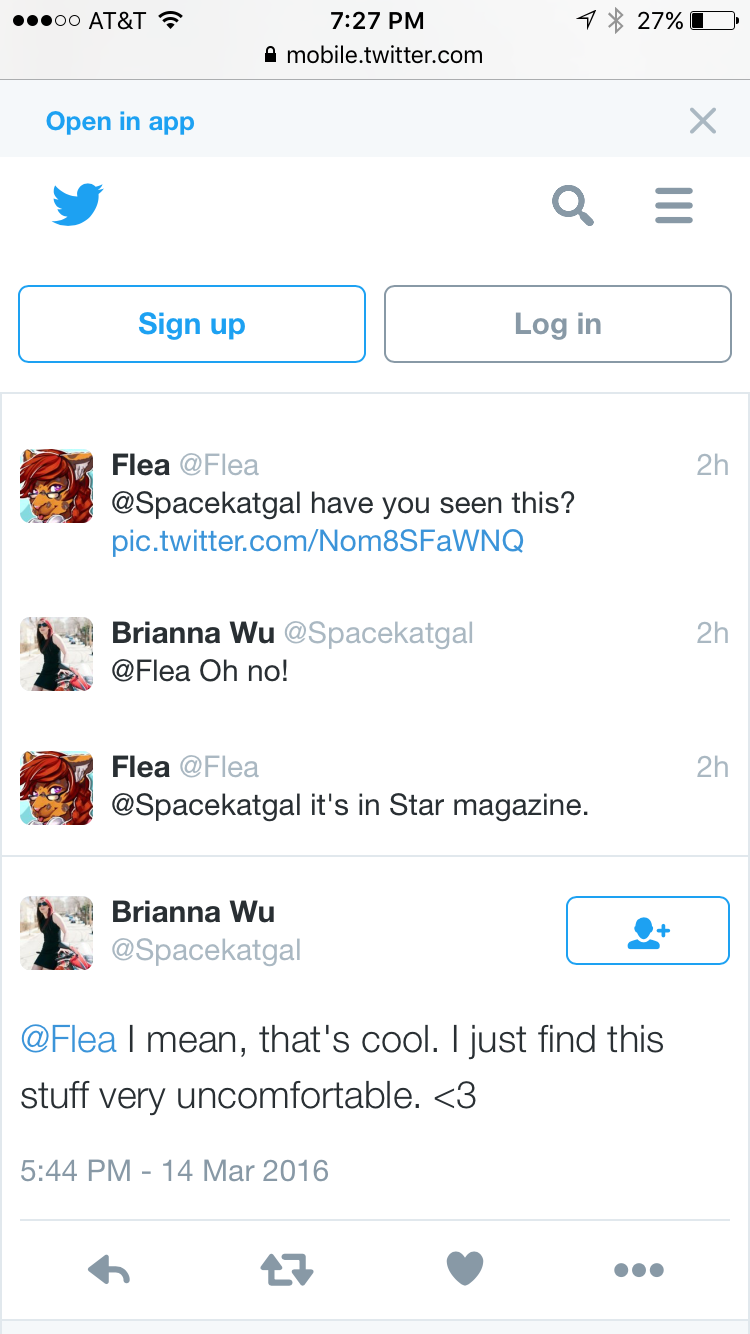Open Brianna Wu's "Oh no!" reply
Image resolution: width=750 pixels, height=1334 pixels.
[375, 654]
